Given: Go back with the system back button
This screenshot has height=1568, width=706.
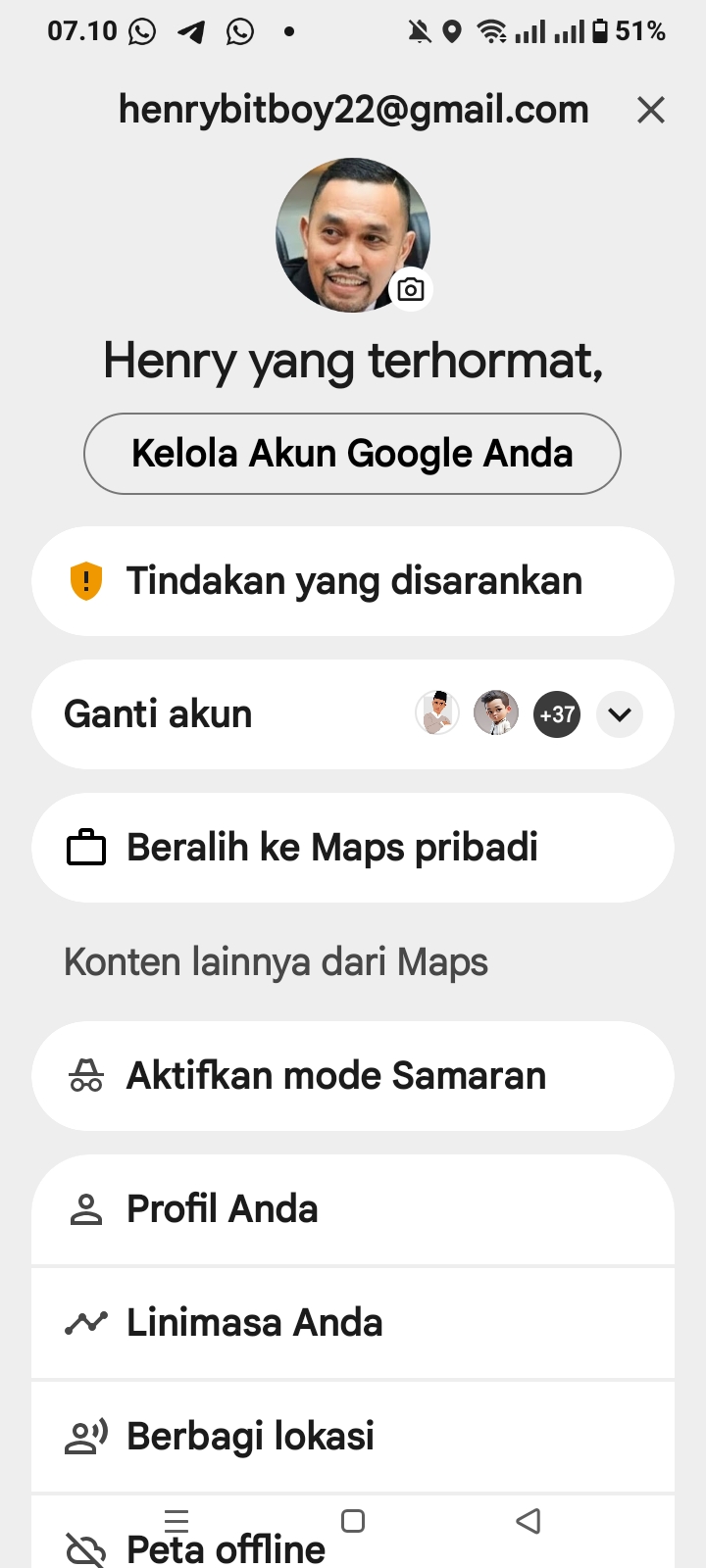Looking at the screenshot, I should pyautogui.click(x=529, y=1521).
